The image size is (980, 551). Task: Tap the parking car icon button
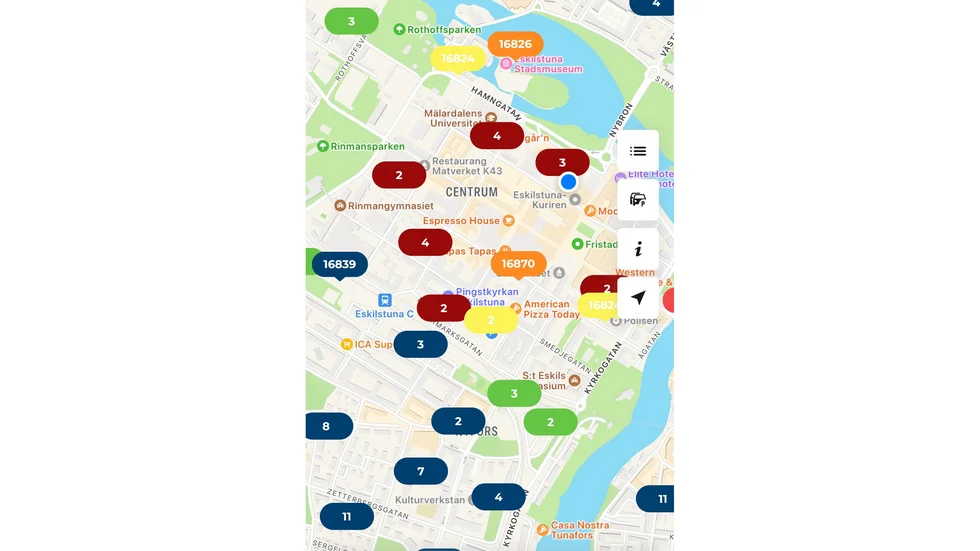pyautogui.click(x=638, y=200)
